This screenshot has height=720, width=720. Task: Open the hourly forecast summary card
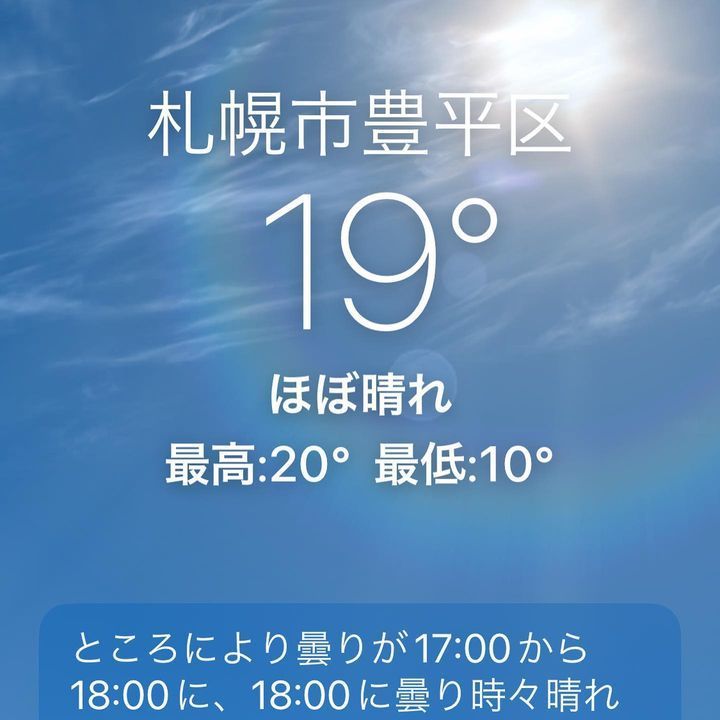(x=358, y=668)
